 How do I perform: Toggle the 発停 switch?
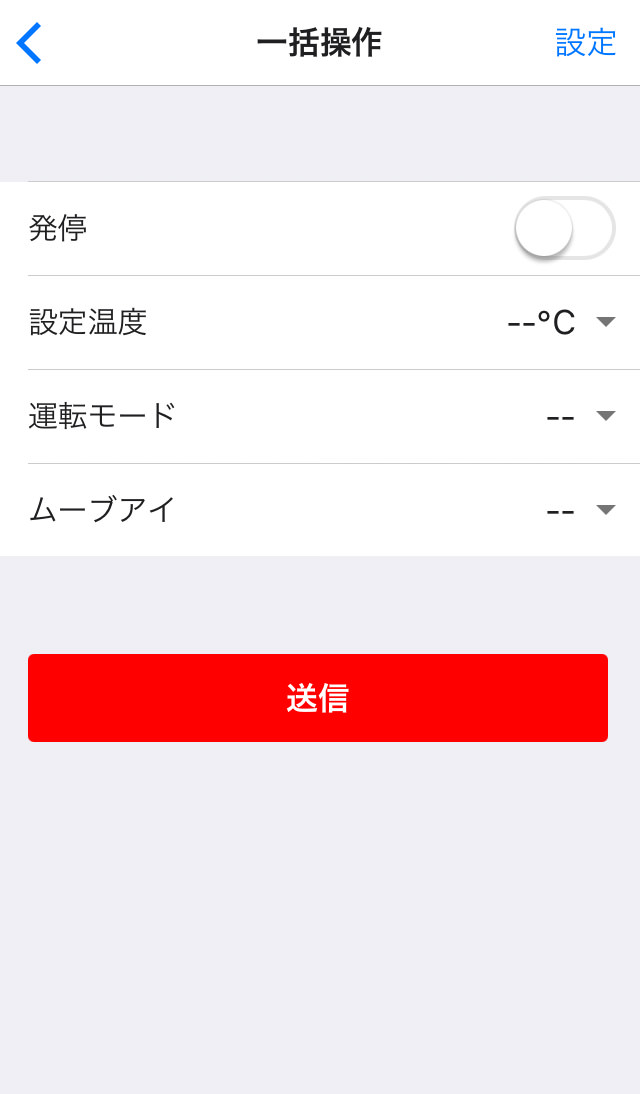coord(564,228)
